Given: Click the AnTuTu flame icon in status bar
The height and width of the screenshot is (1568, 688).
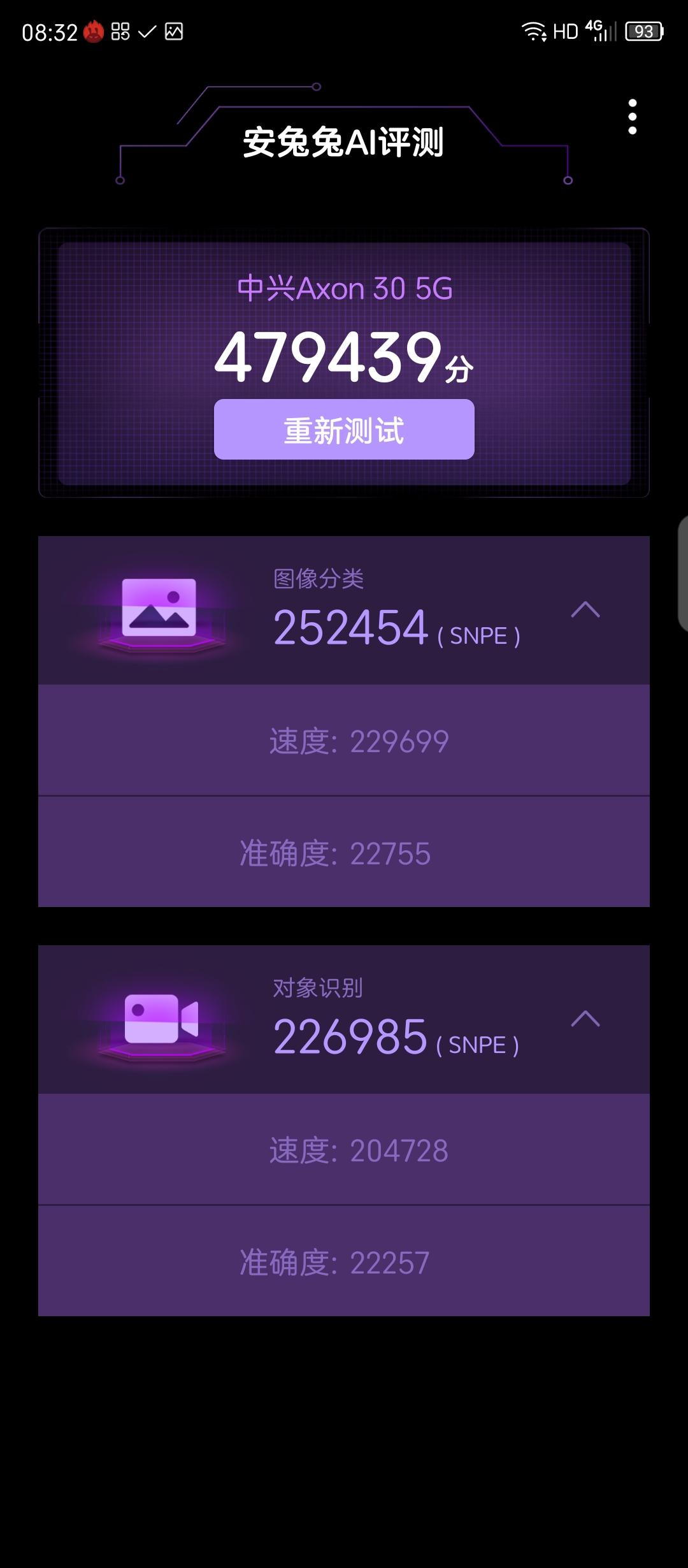Looking at the screenshot, I should tap(93, 31).
